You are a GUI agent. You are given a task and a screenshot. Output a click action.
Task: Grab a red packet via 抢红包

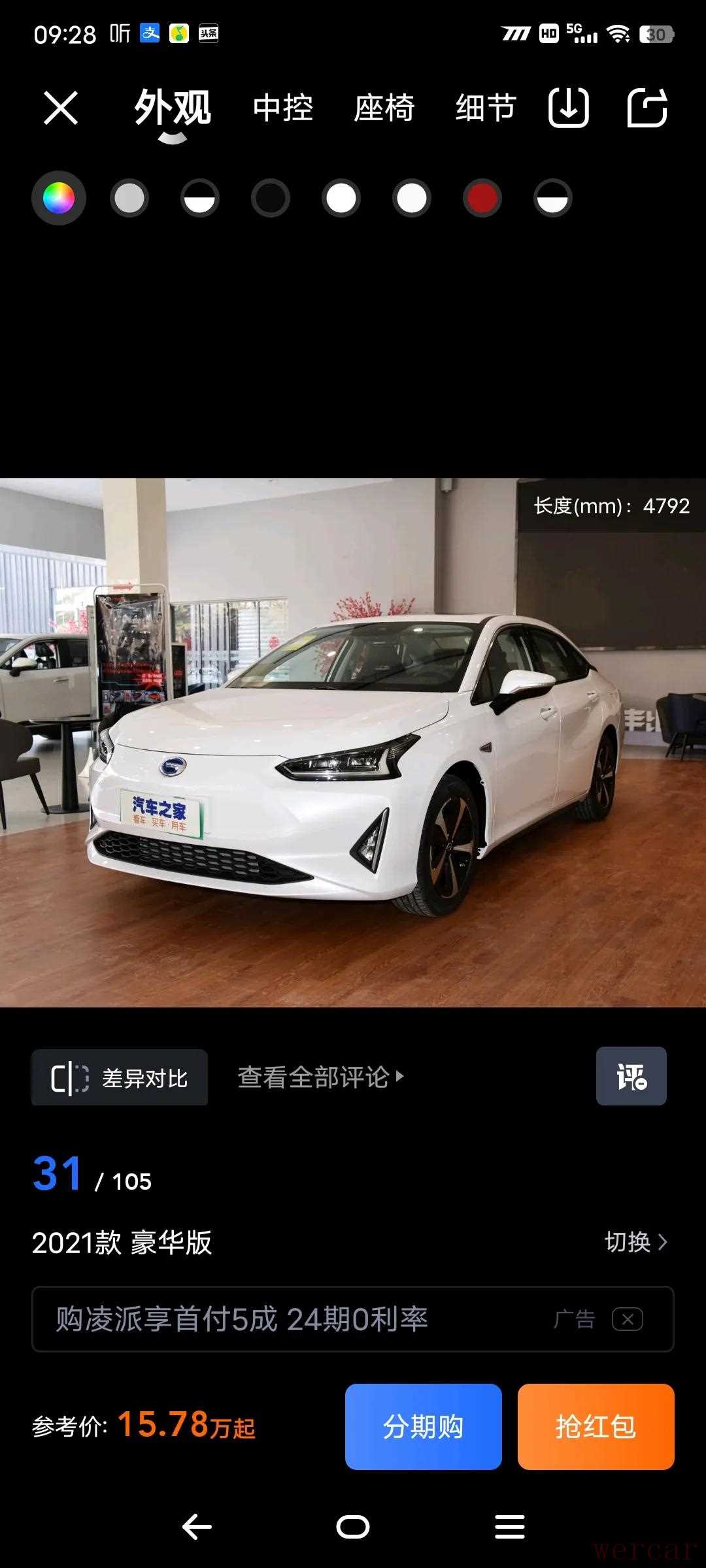pyautogui.click(x=596, y=1426)
